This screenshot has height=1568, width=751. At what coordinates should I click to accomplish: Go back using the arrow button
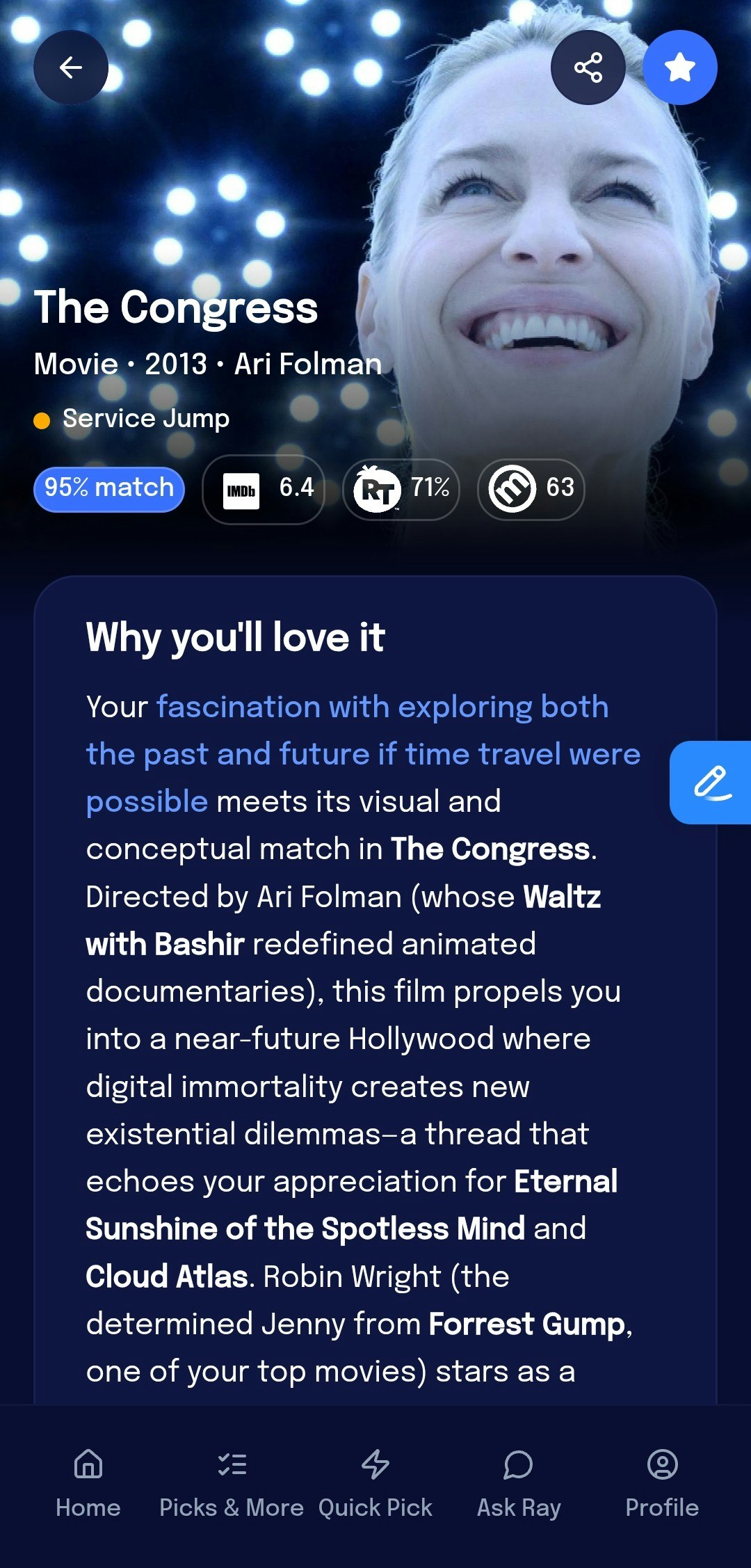(71, 67)
